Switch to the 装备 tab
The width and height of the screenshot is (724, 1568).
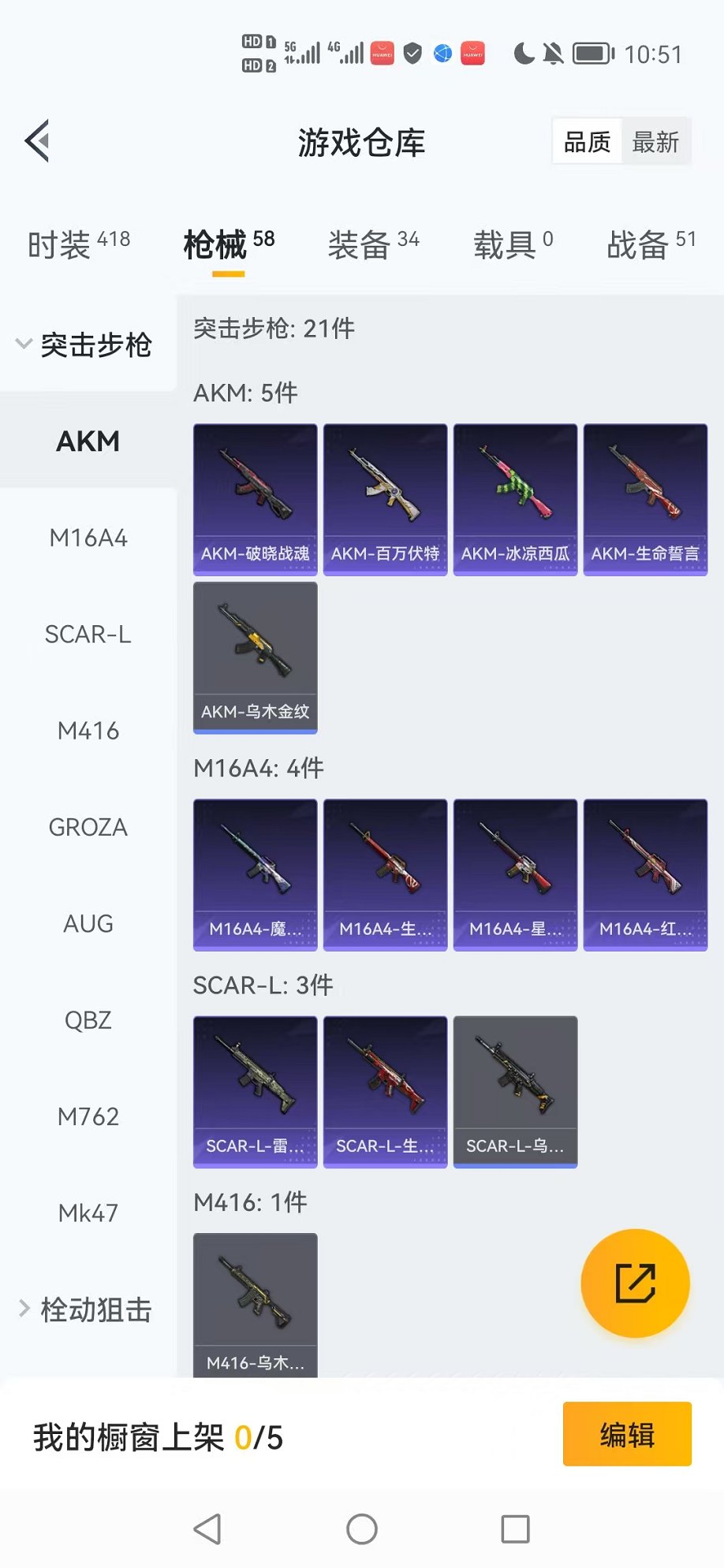[373, 244]
